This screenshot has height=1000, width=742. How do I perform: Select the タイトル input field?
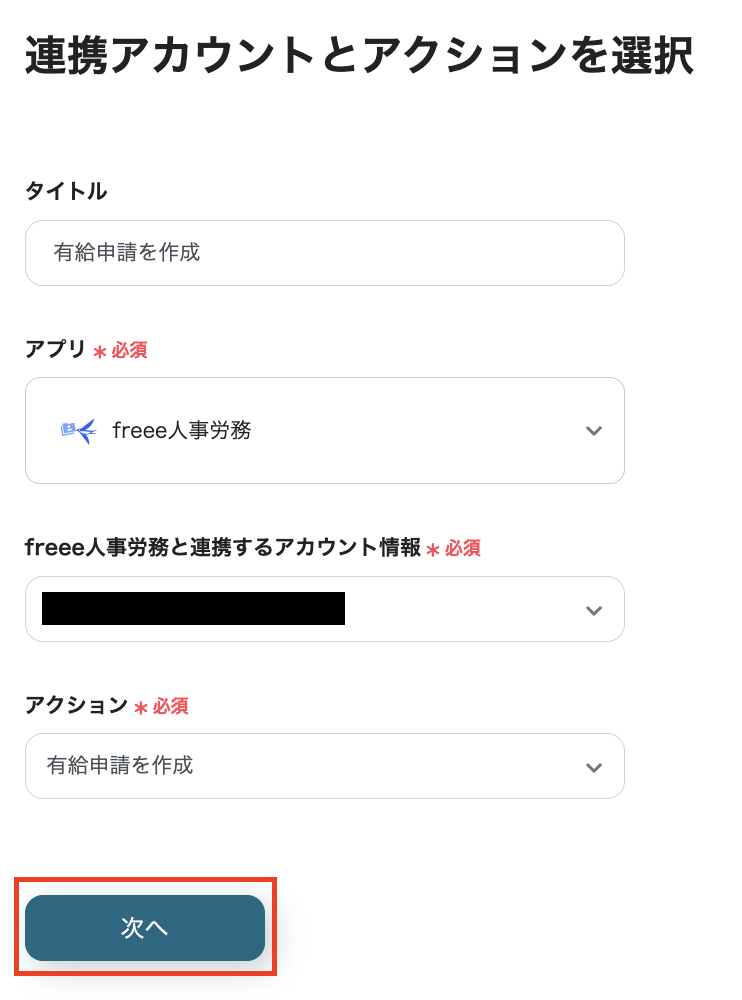(325, 253)
